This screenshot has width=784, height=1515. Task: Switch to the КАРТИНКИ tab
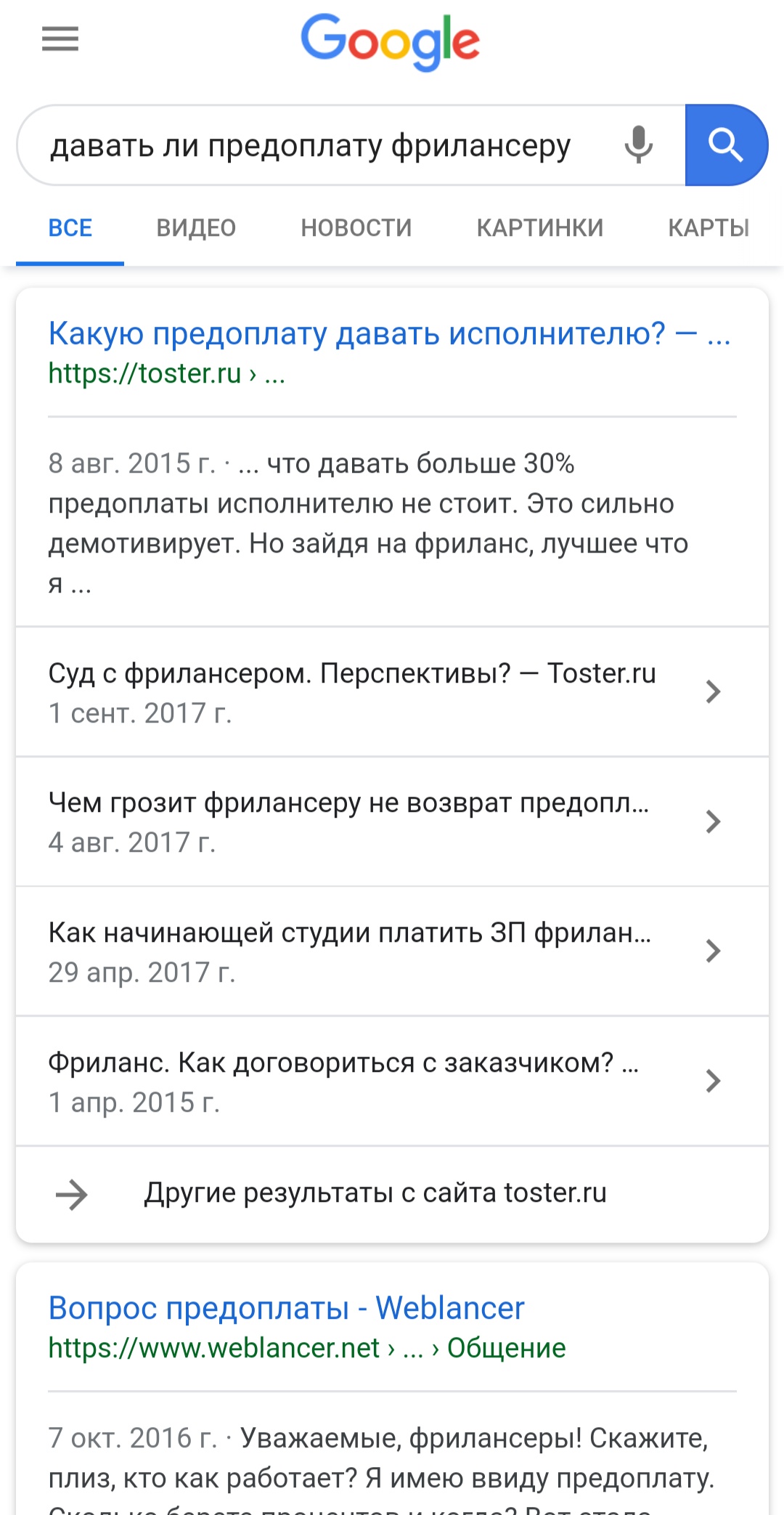tap(540, 228)
